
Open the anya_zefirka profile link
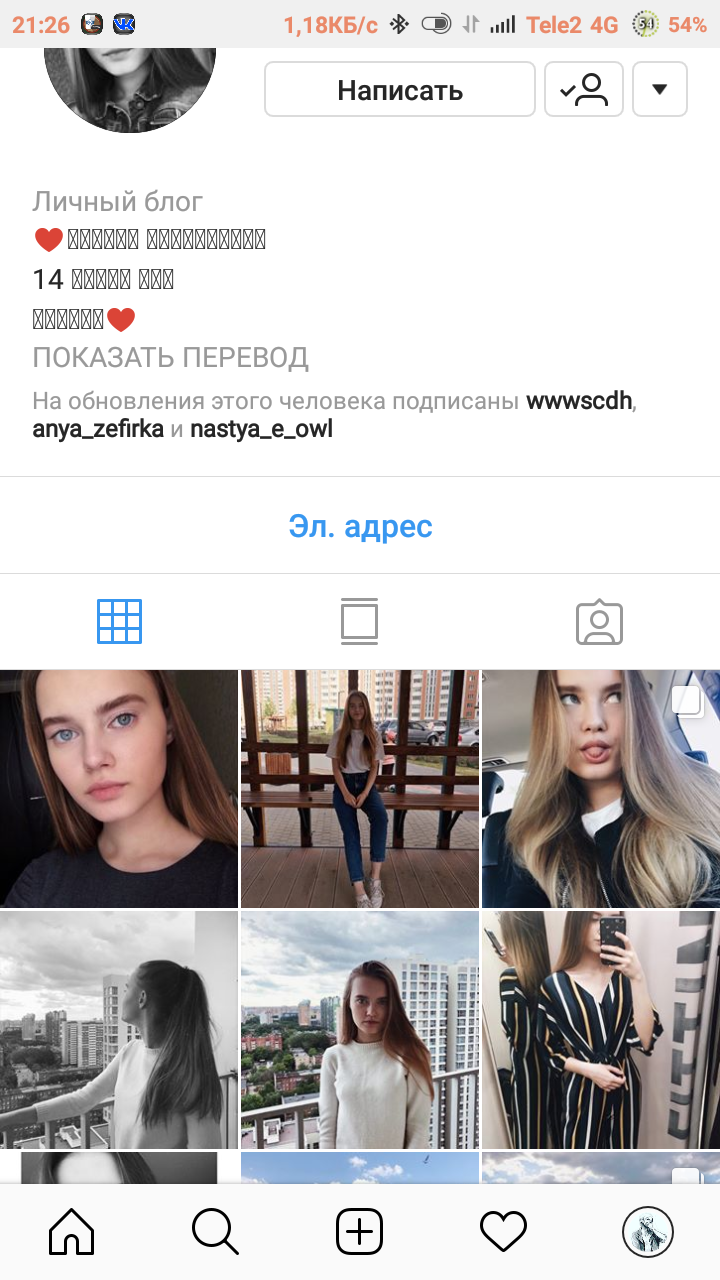[x=98, y=430]
